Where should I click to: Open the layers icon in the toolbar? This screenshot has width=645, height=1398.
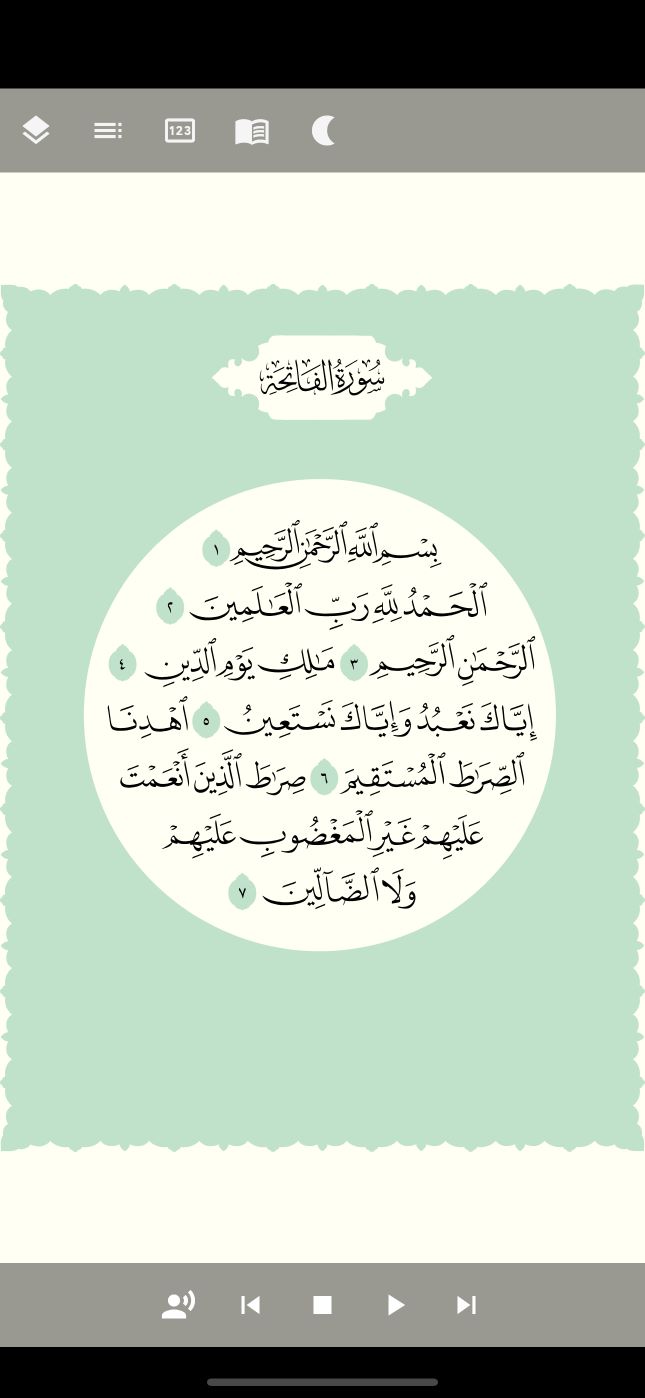(36, 131)
